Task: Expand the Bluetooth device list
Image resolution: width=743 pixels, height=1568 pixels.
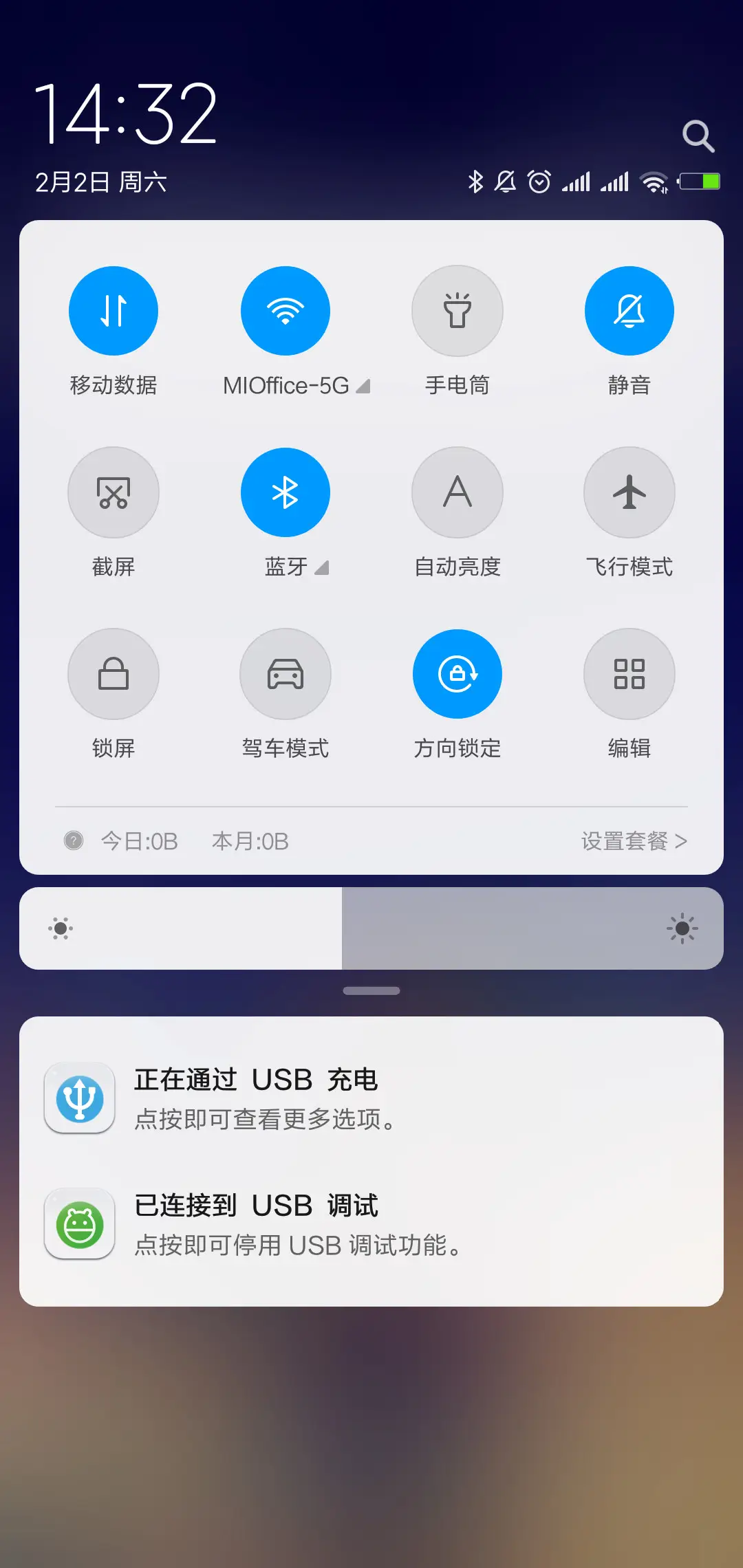Action: [321, 568]
